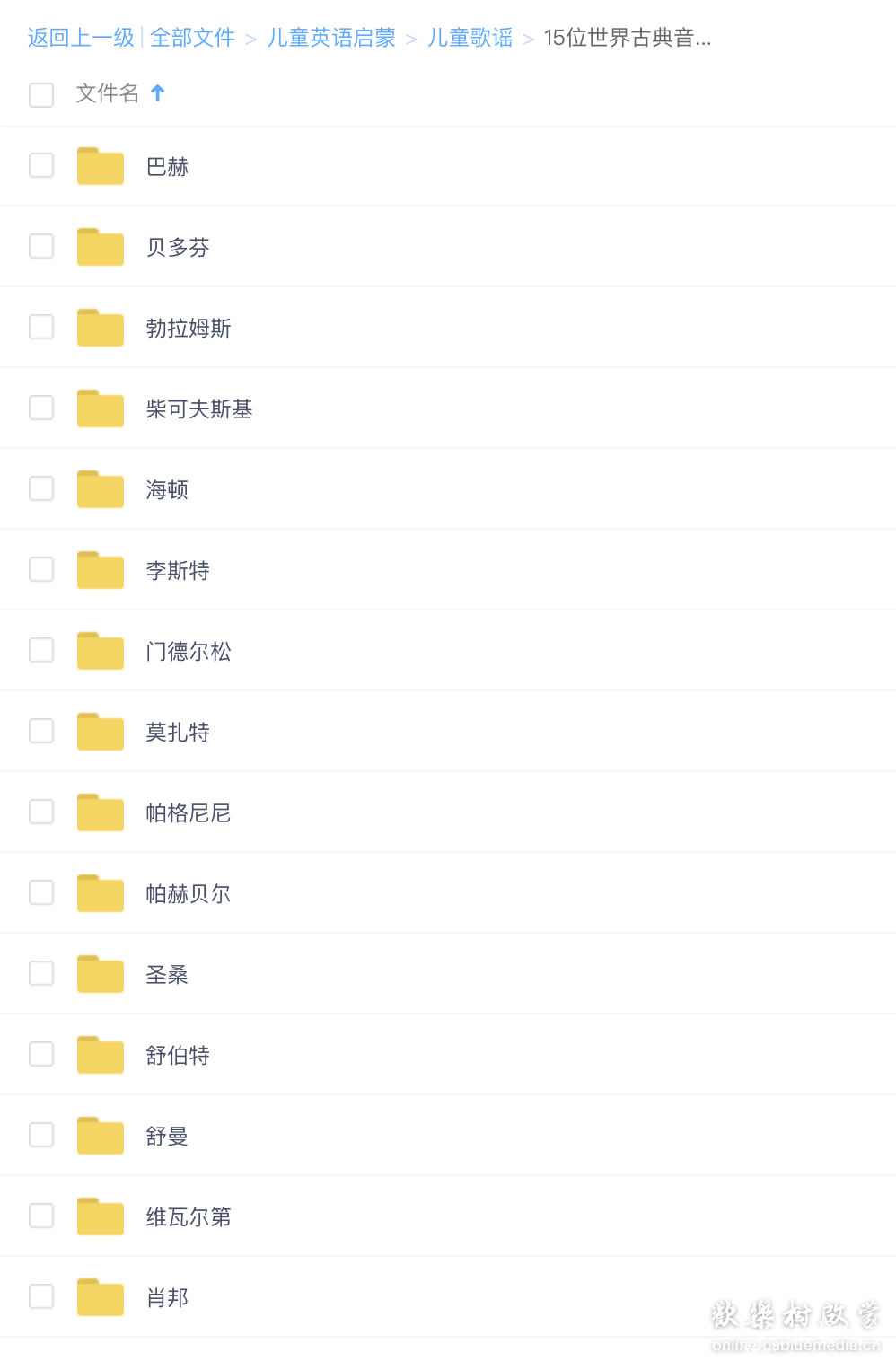Click the 返回上一级 link
This screenshot has height=1361, width=896.
[x=80, y=38]
